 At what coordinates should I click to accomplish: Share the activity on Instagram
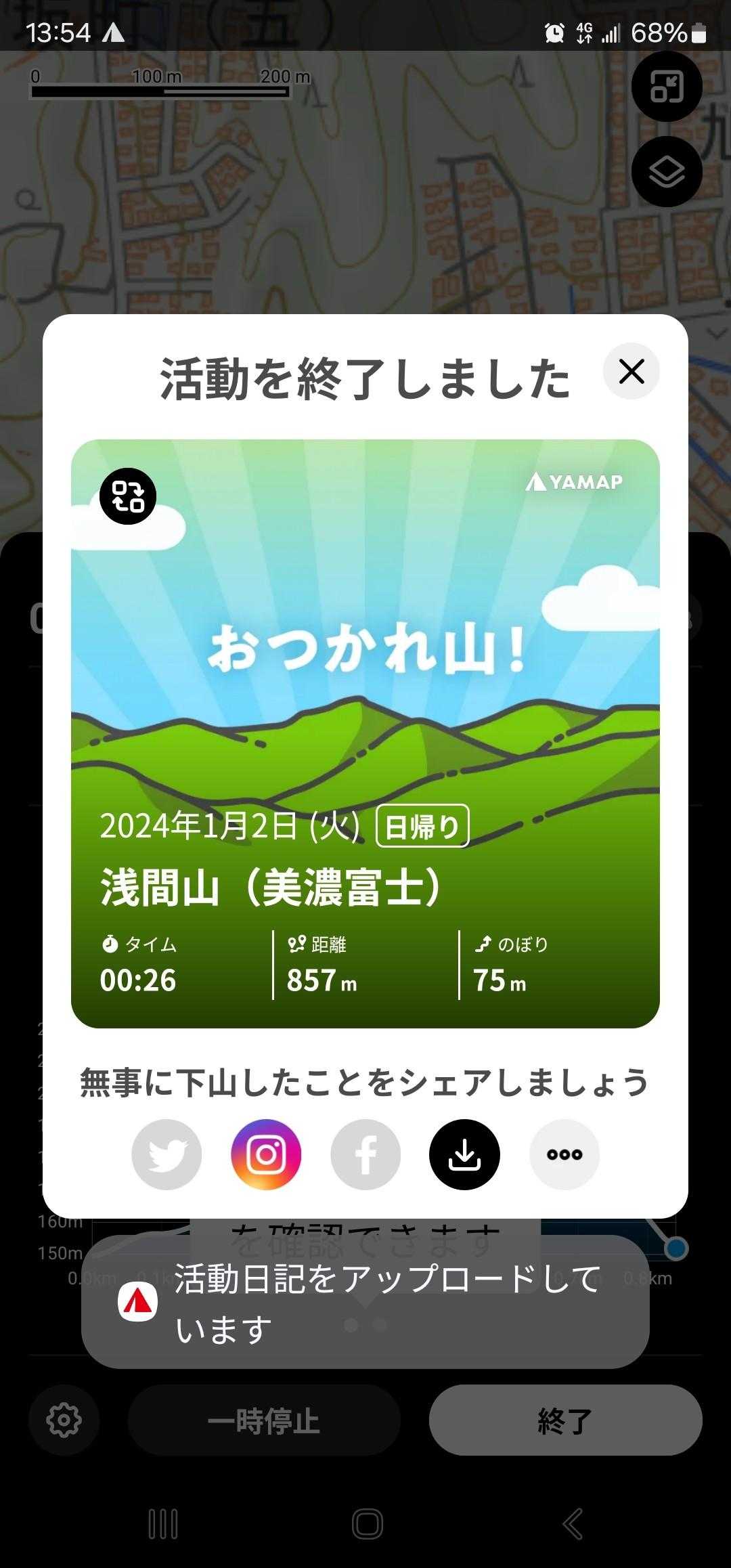266,1154
